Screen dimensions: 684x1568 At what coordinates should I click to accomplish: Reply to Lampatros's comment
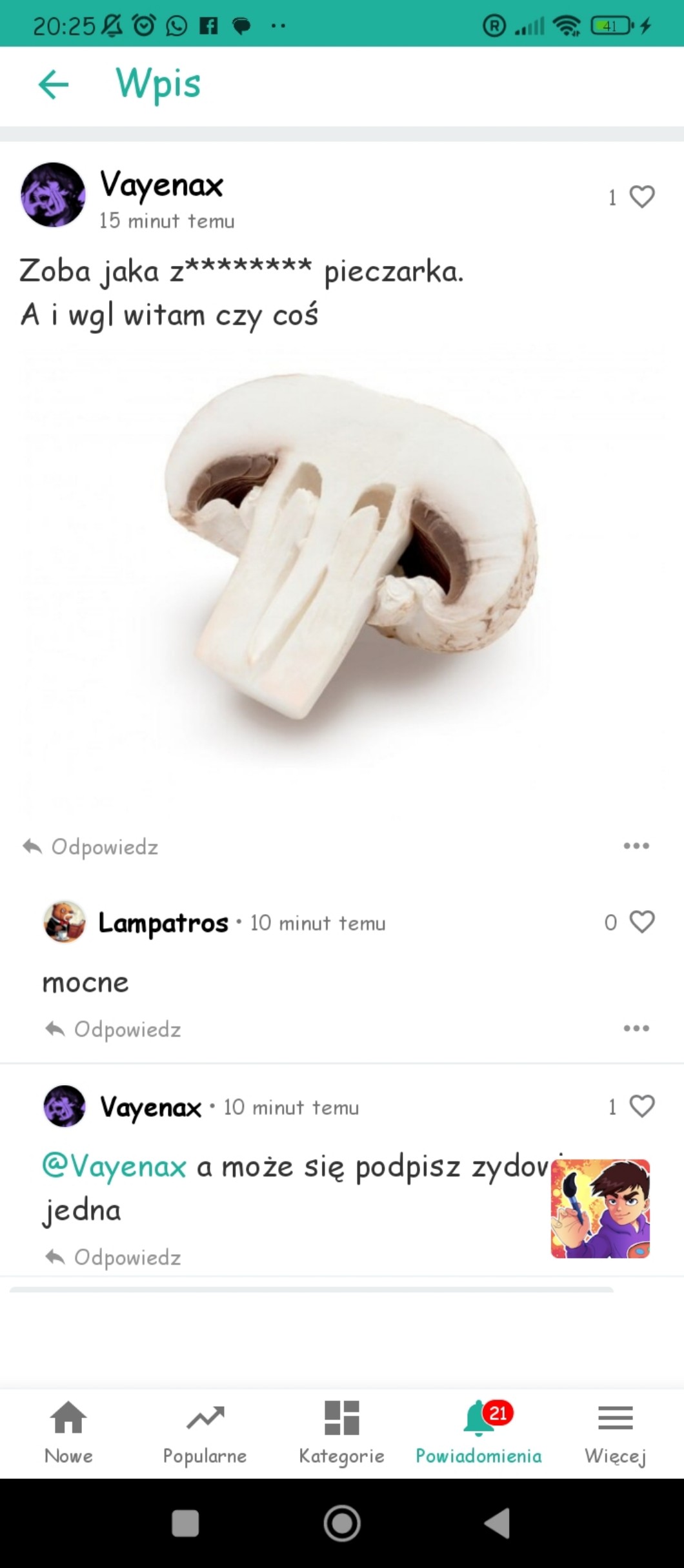[114, 1029]
